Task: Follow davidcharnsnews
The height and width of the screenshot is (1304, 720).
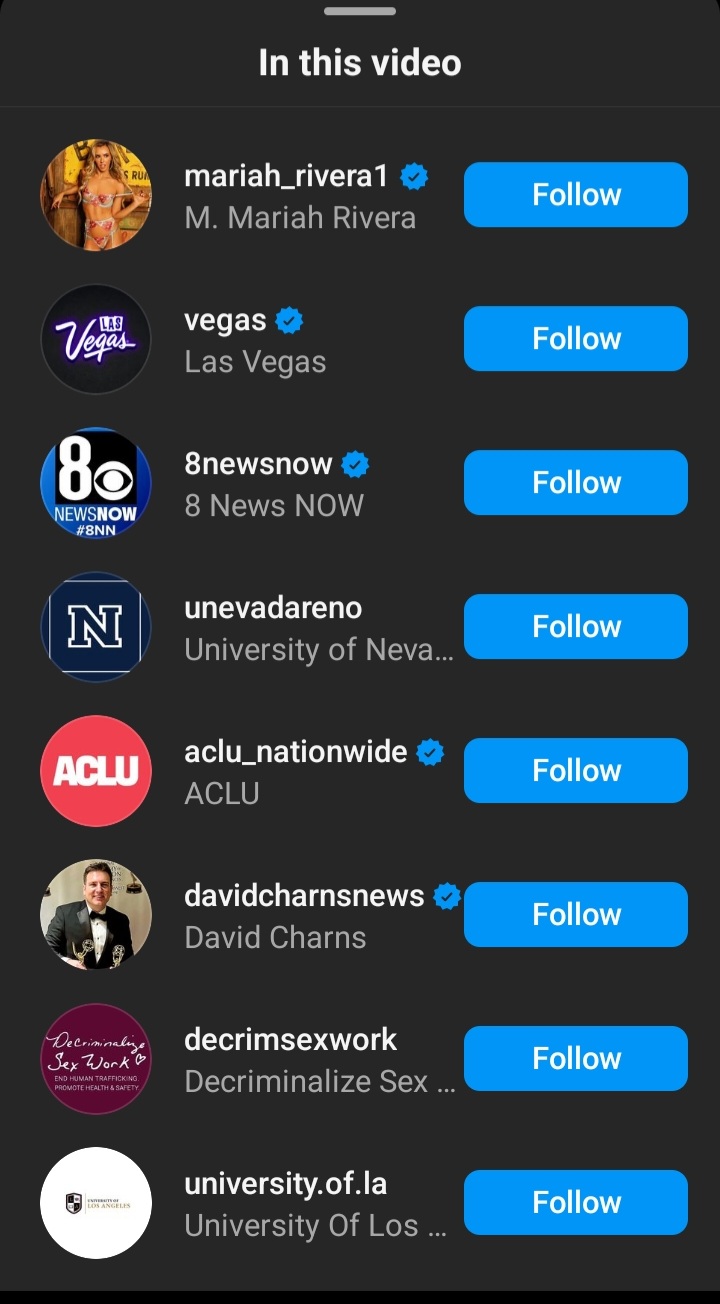Action: coord(576,915)
